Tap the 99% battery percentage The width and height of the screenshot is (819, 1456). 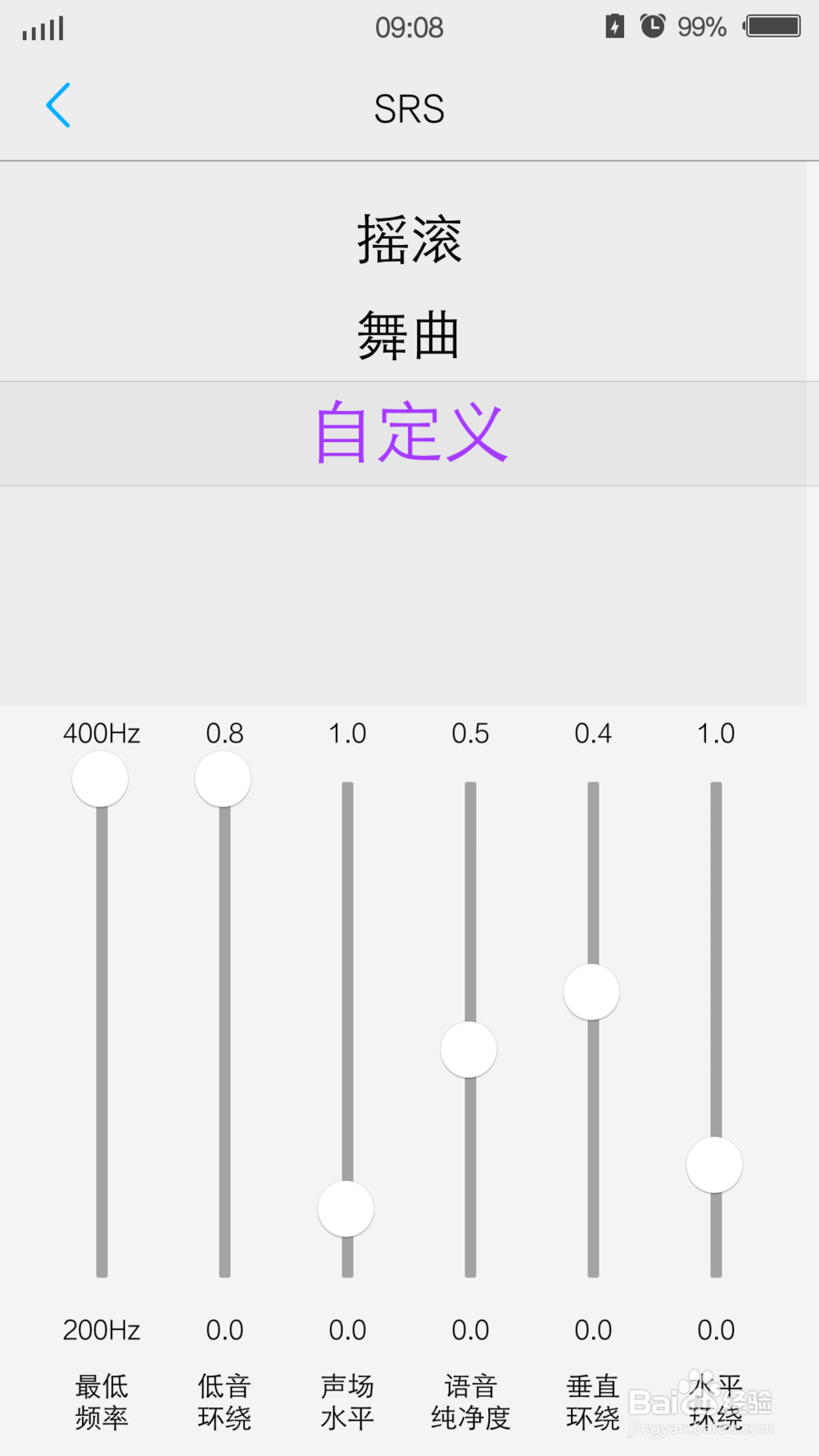(x=700, y=27)
